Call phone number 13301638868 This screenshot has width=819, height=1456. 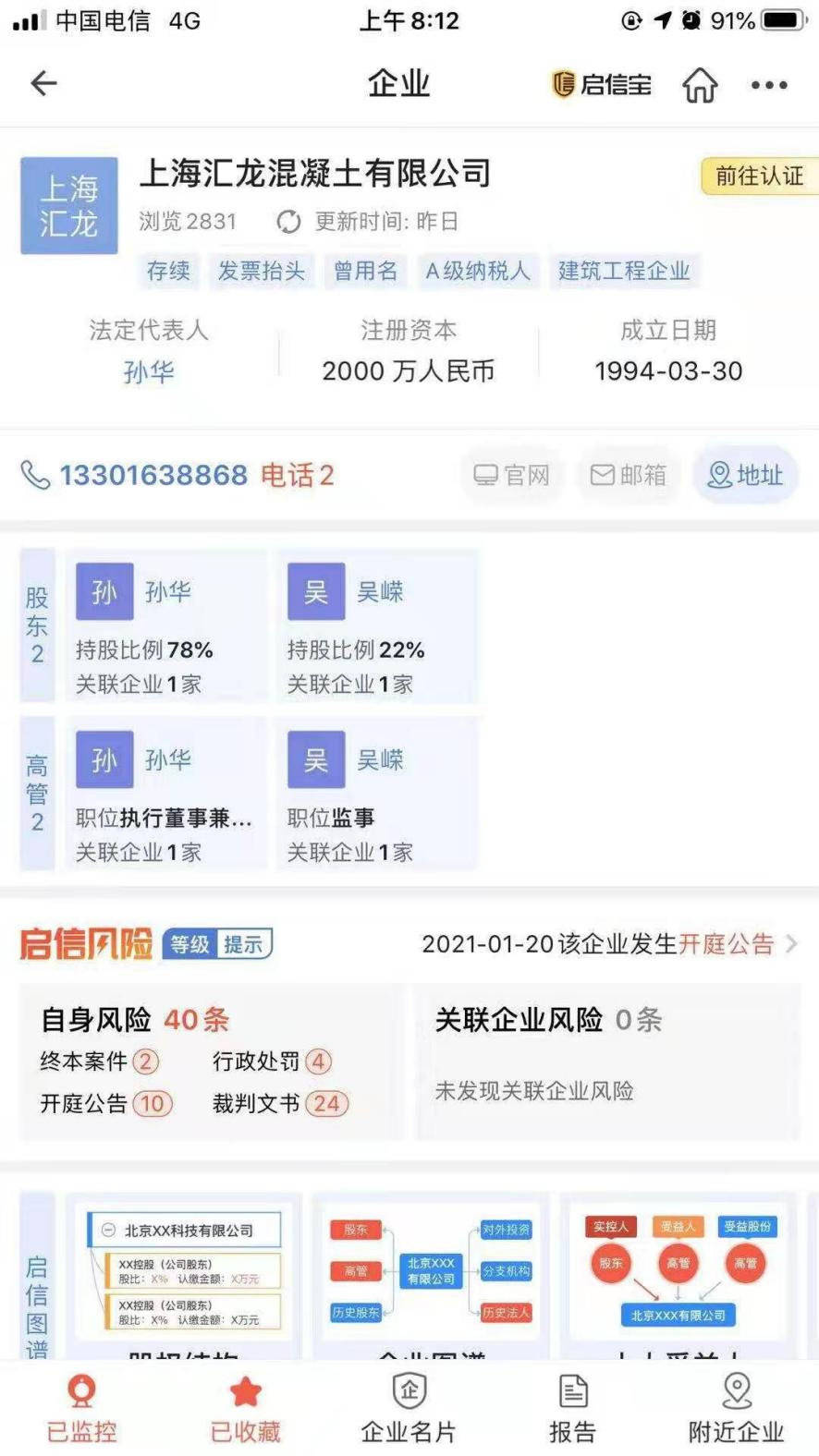click(x=153, y=475)
